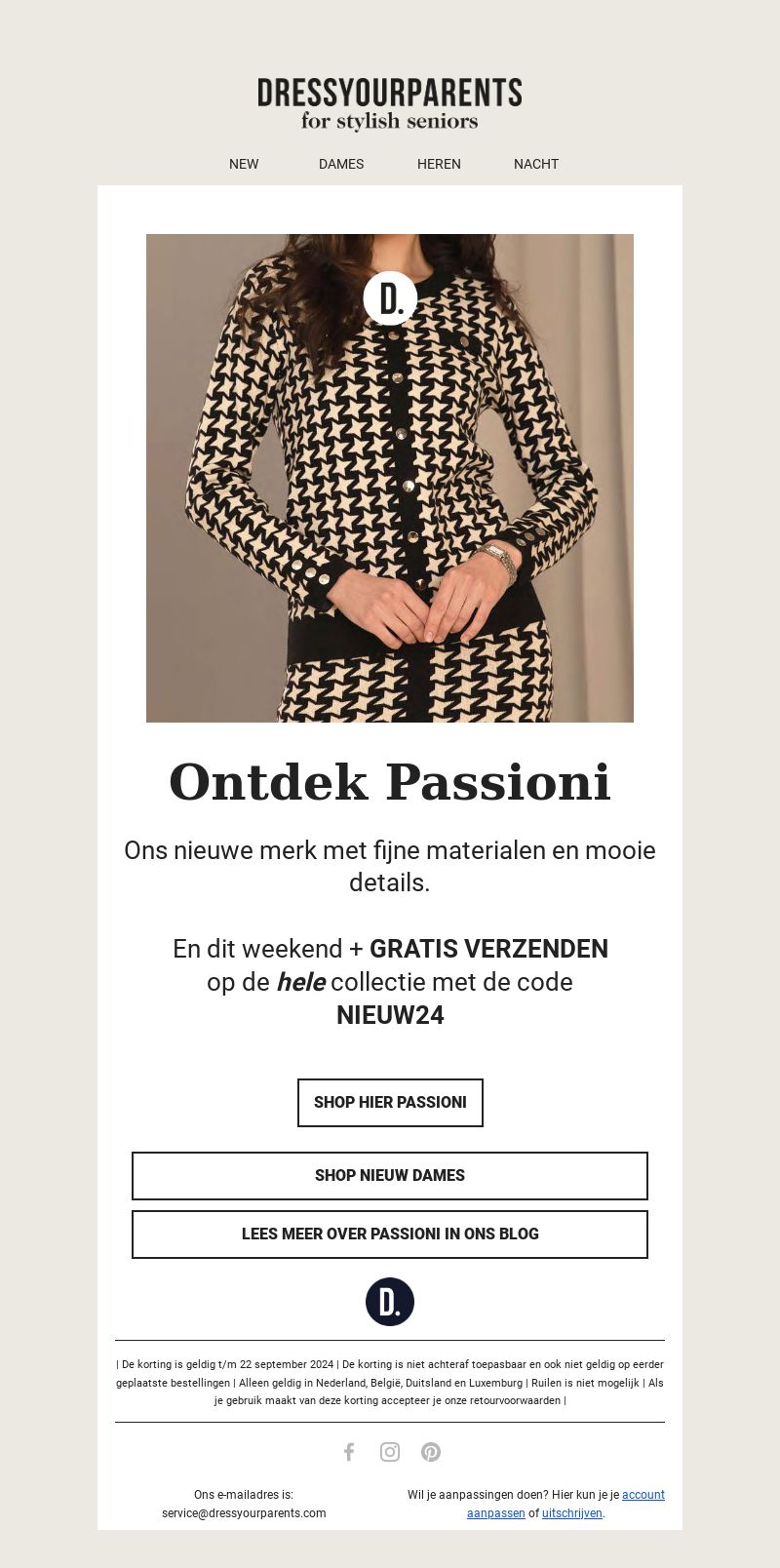Open the Instagram profile
Screen dimensions: 780x1568
[390, 1452]
